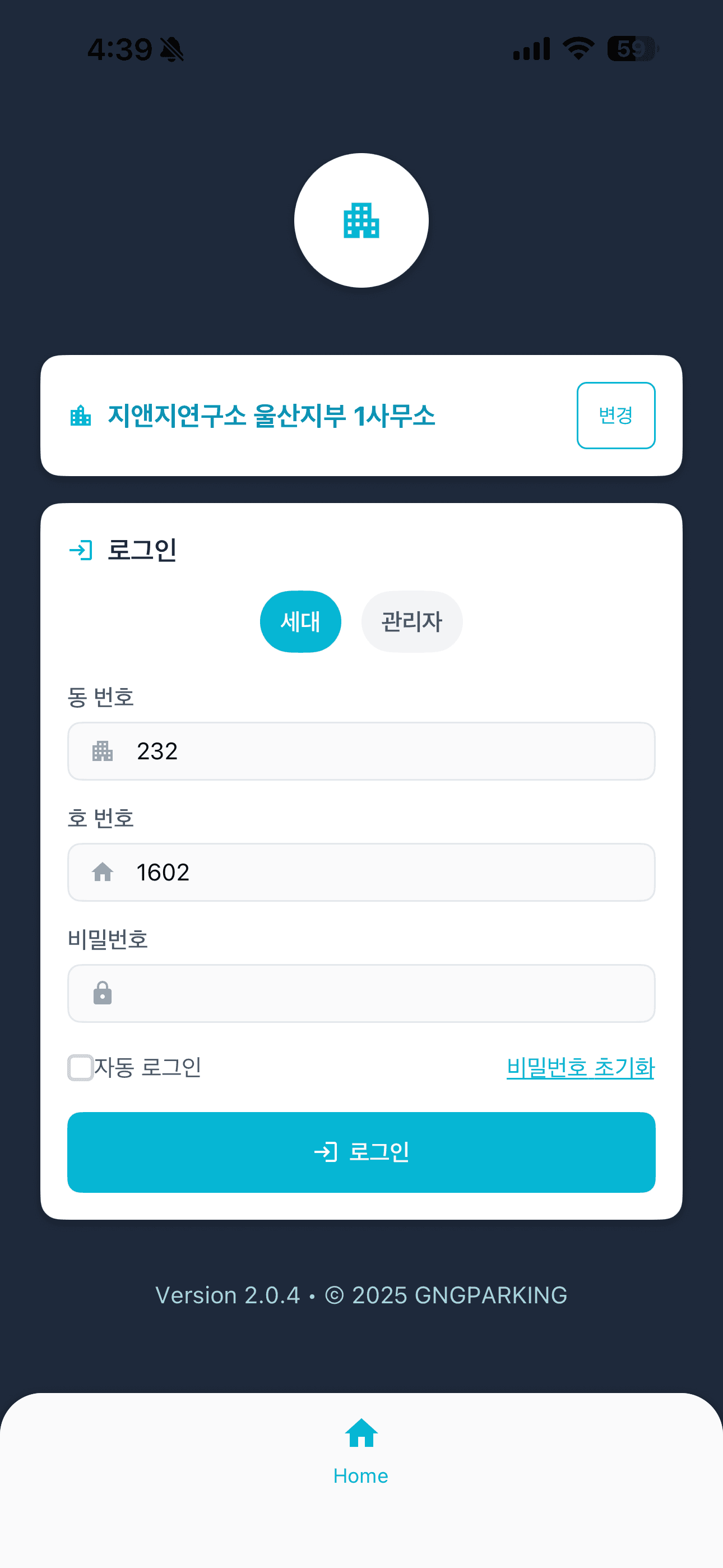
Task: Switch to 관리자 login mode
Action: click(x=411, y=621)
